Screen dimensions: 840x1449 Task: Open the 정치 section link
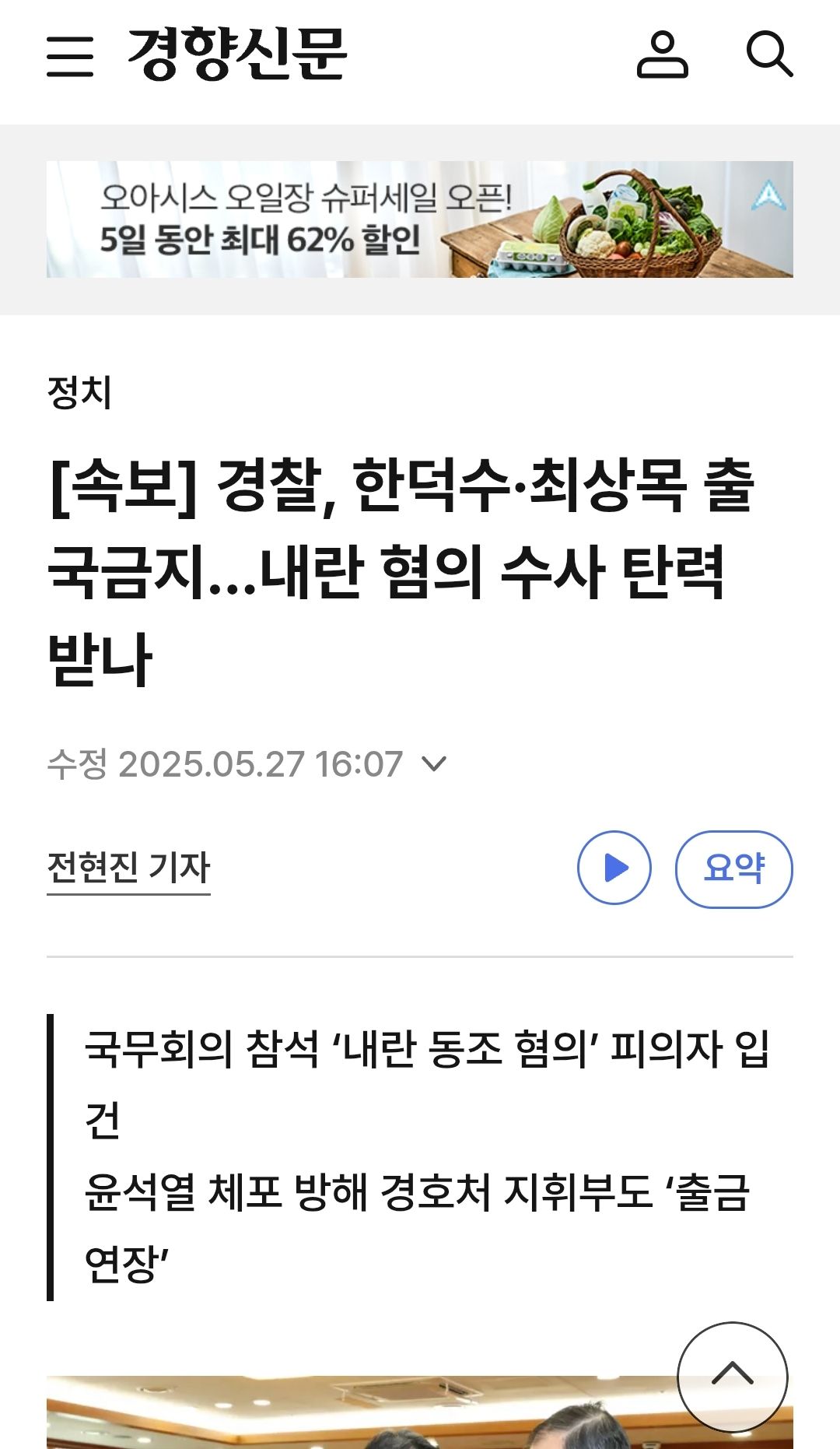coord(80,392)
